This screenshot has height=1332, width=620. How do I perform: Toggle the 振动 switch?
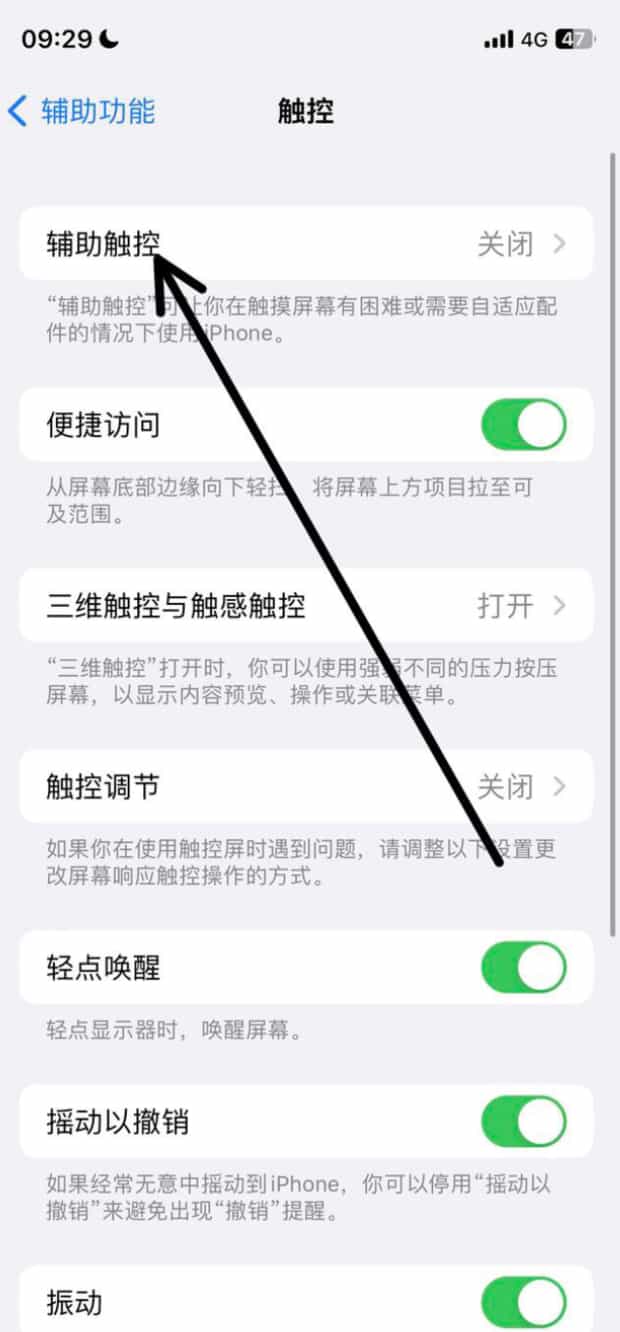523,1303
